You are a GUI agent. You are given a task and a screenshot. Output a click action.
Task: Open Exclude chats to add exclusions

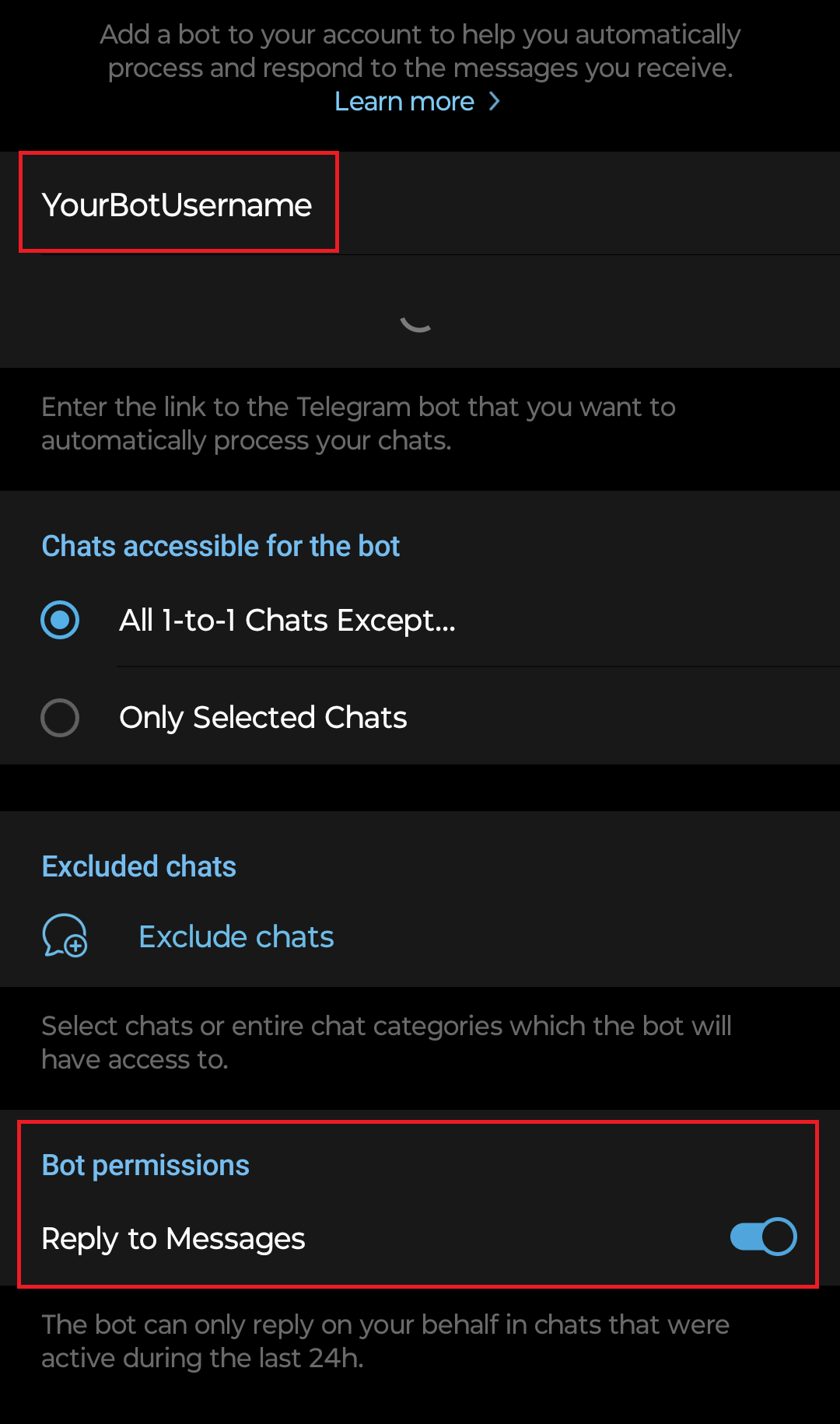(236, 936)
